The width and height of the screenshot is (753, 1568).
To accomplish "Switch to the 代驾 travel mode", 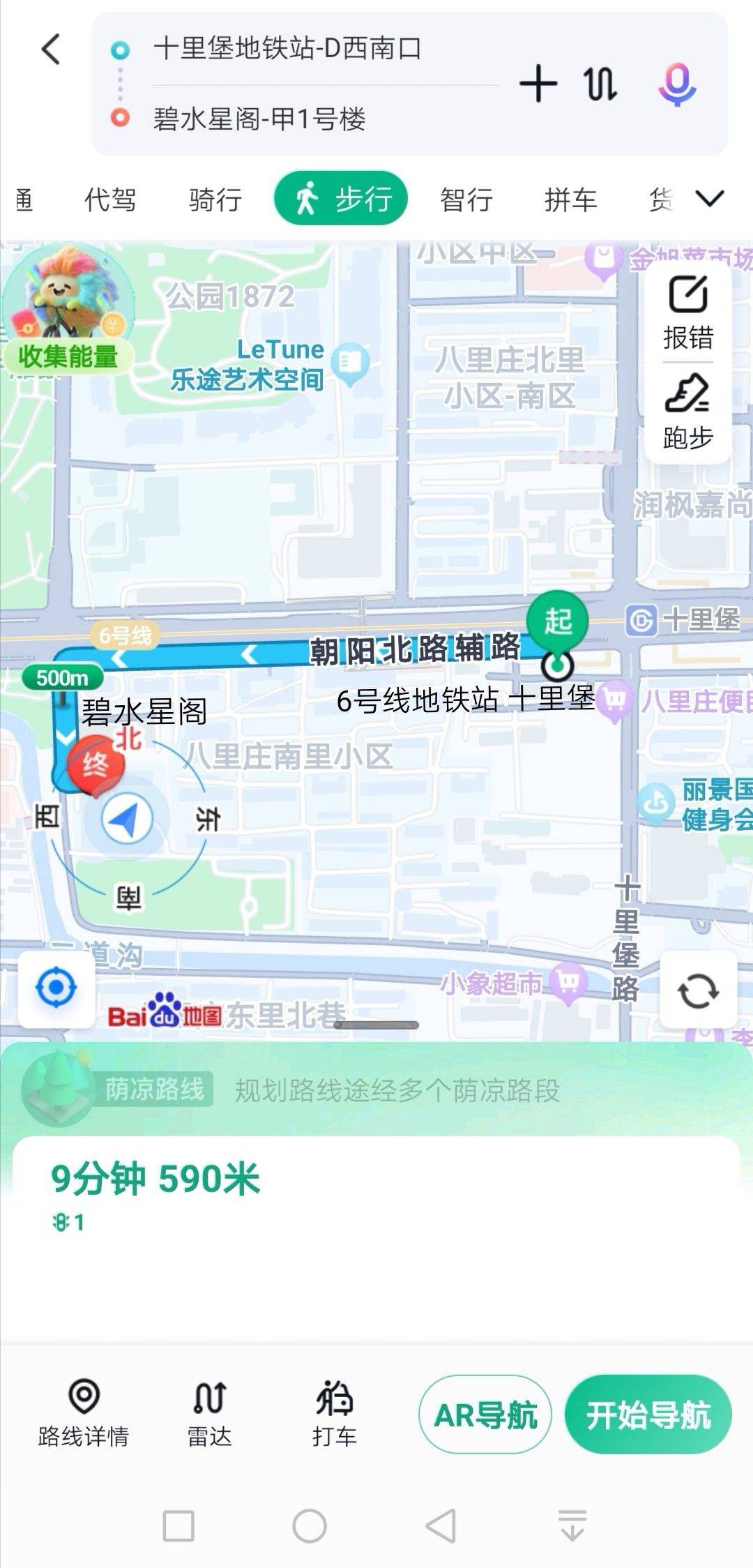I will [x=110, y=199].
